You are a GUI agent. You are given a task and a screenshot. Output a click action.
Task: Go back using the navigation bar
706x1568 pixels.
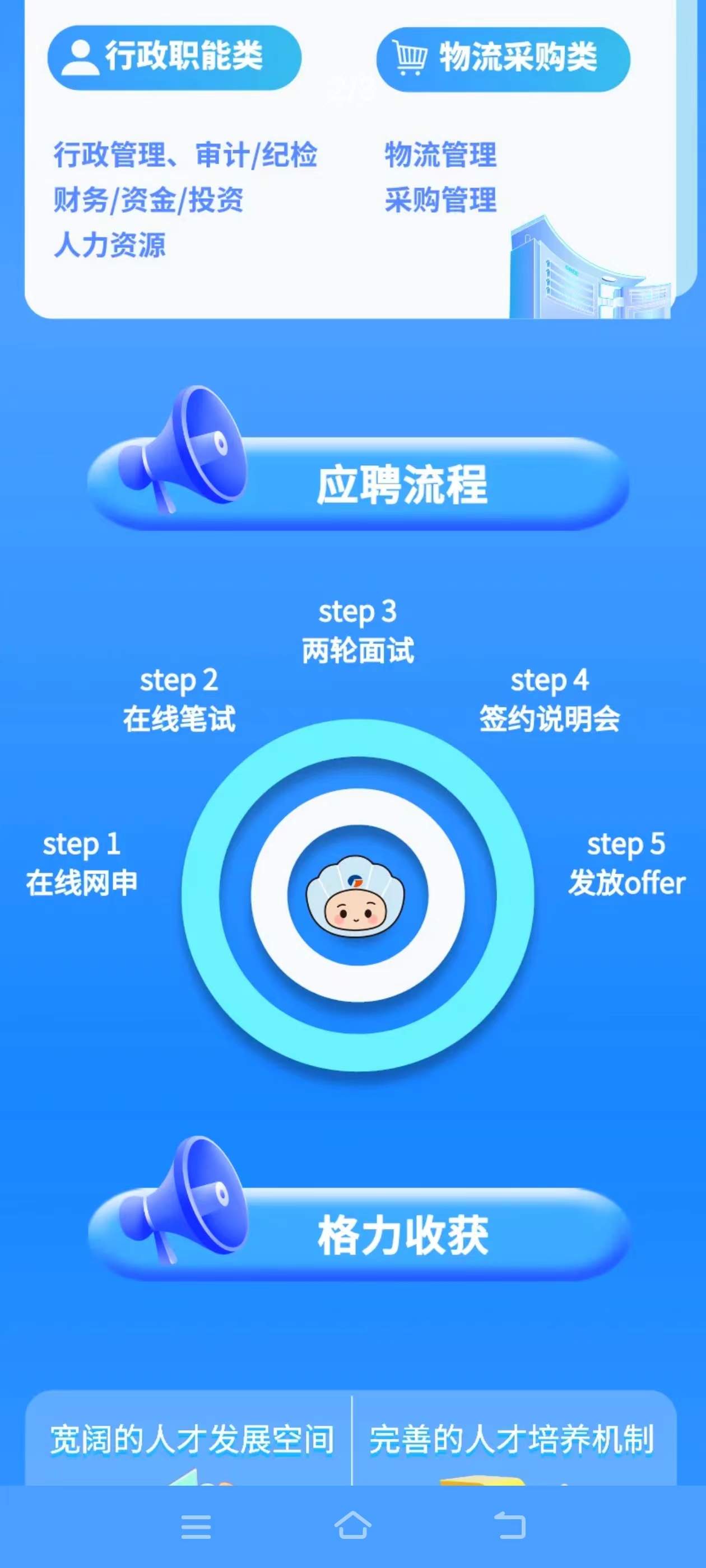[x=510, y=1526]
